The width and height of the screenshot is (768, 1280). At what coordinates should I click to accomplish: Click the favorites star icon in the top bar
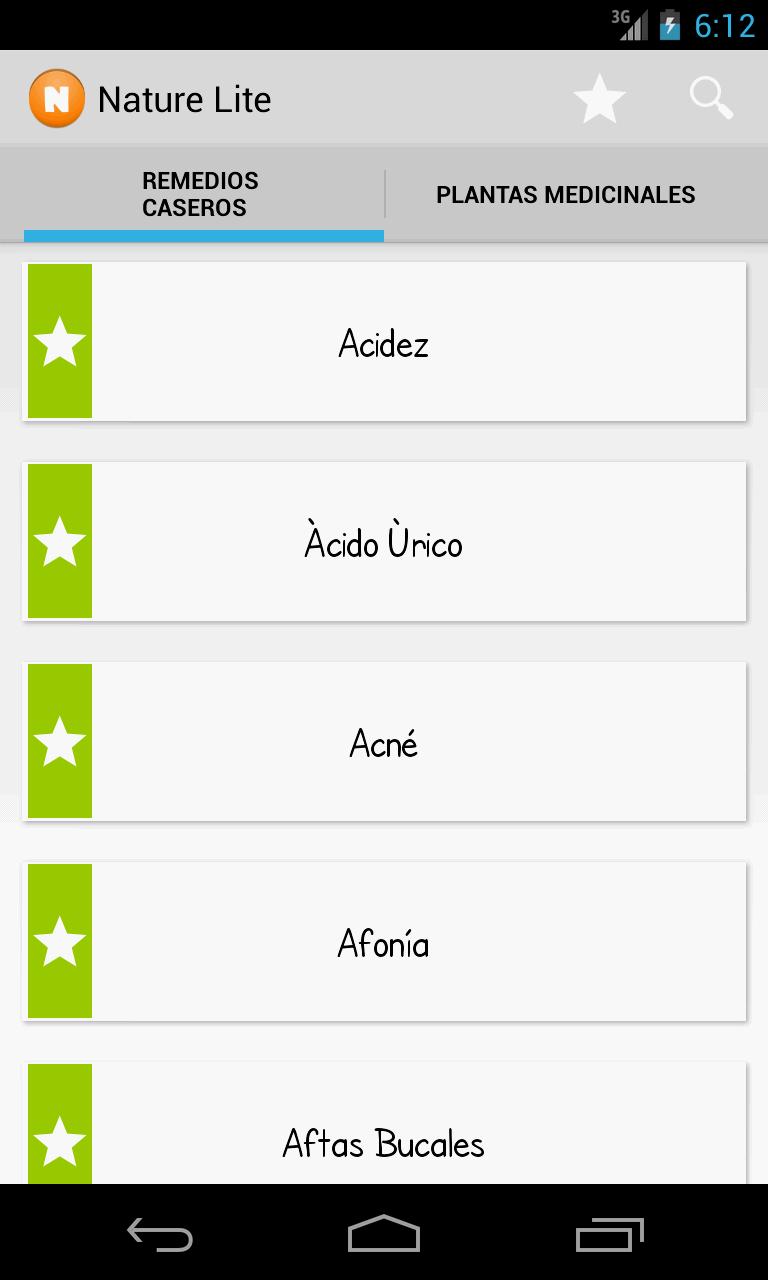[599, 97]
